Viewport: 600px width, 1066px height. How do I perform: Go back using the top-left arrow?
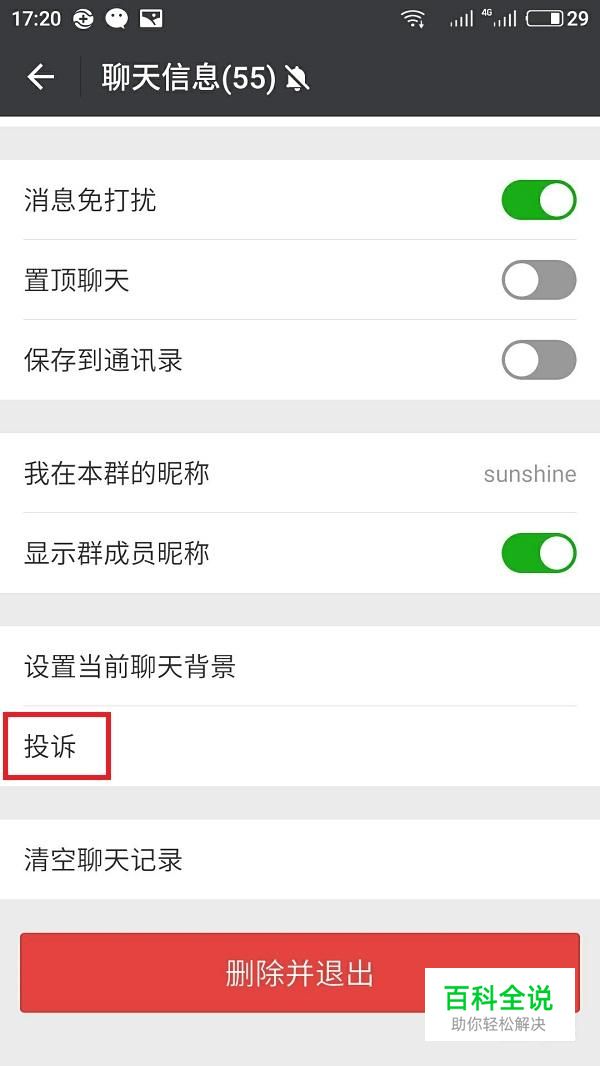40,77
